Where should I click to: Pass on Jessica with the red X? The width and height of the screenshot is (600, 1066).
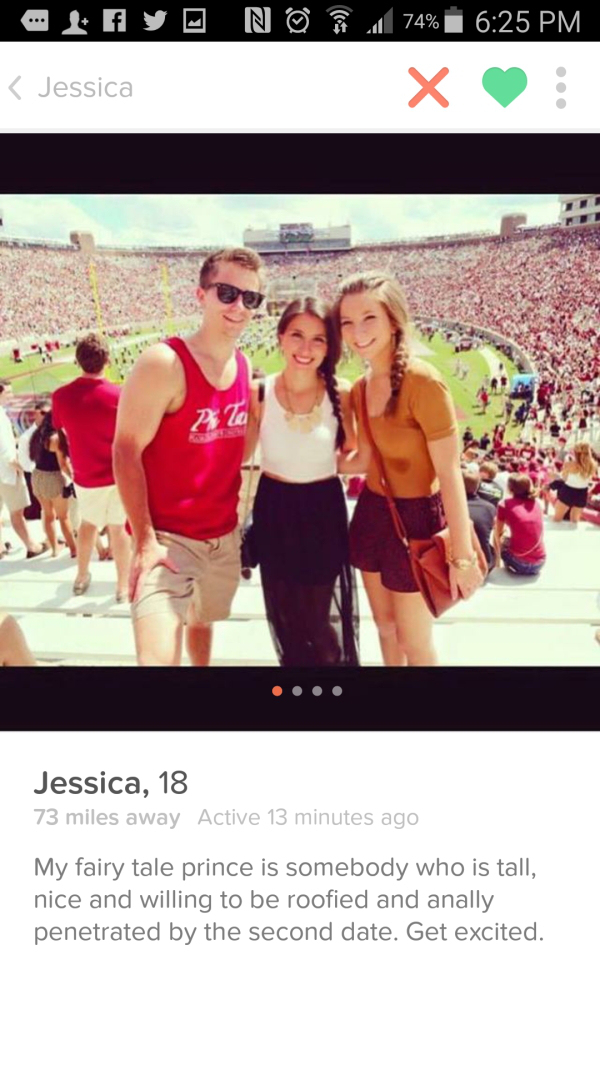[428, 88]
